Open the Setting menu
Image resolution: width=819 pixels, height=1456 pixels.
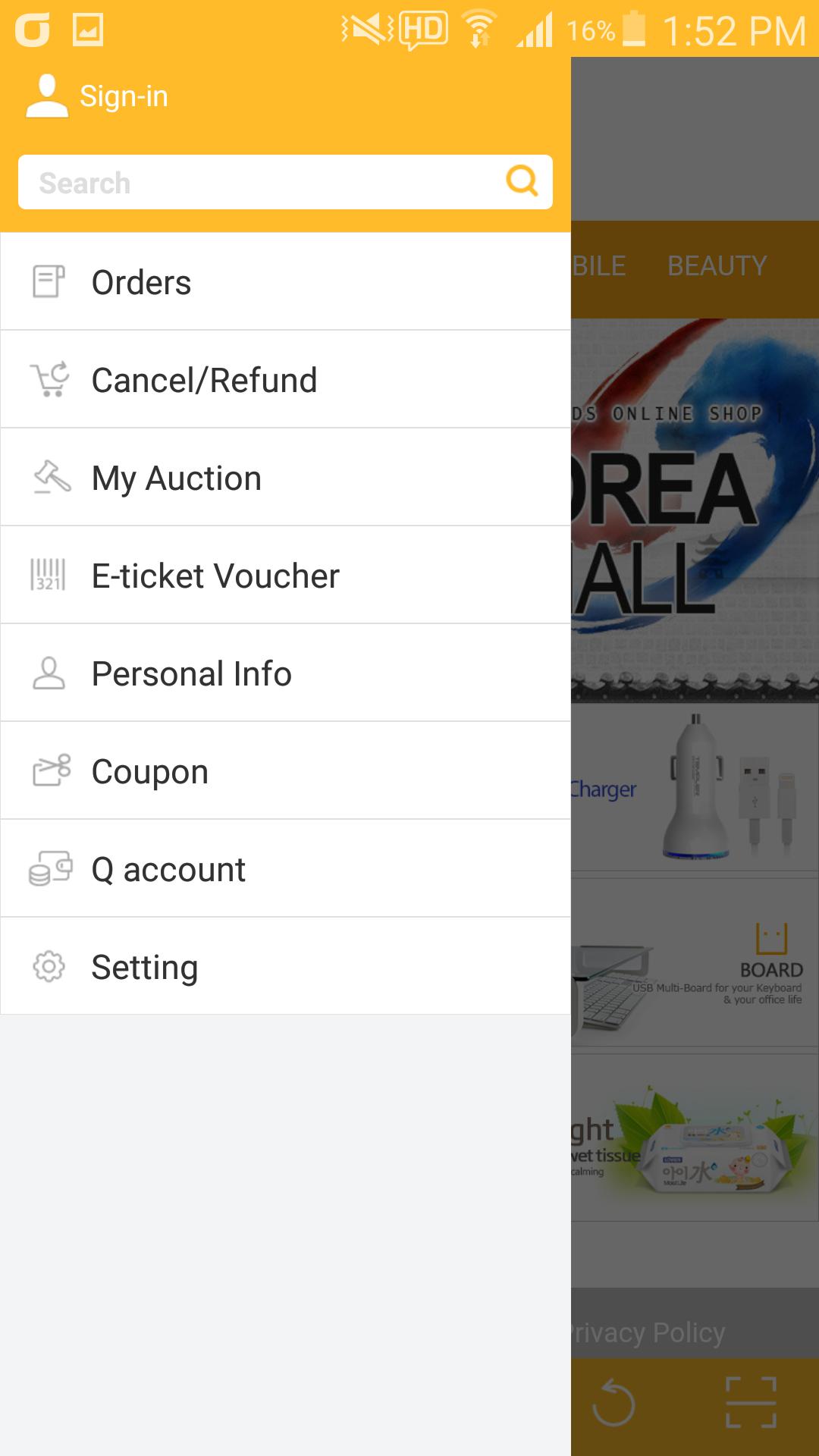[x=285, y=967]
